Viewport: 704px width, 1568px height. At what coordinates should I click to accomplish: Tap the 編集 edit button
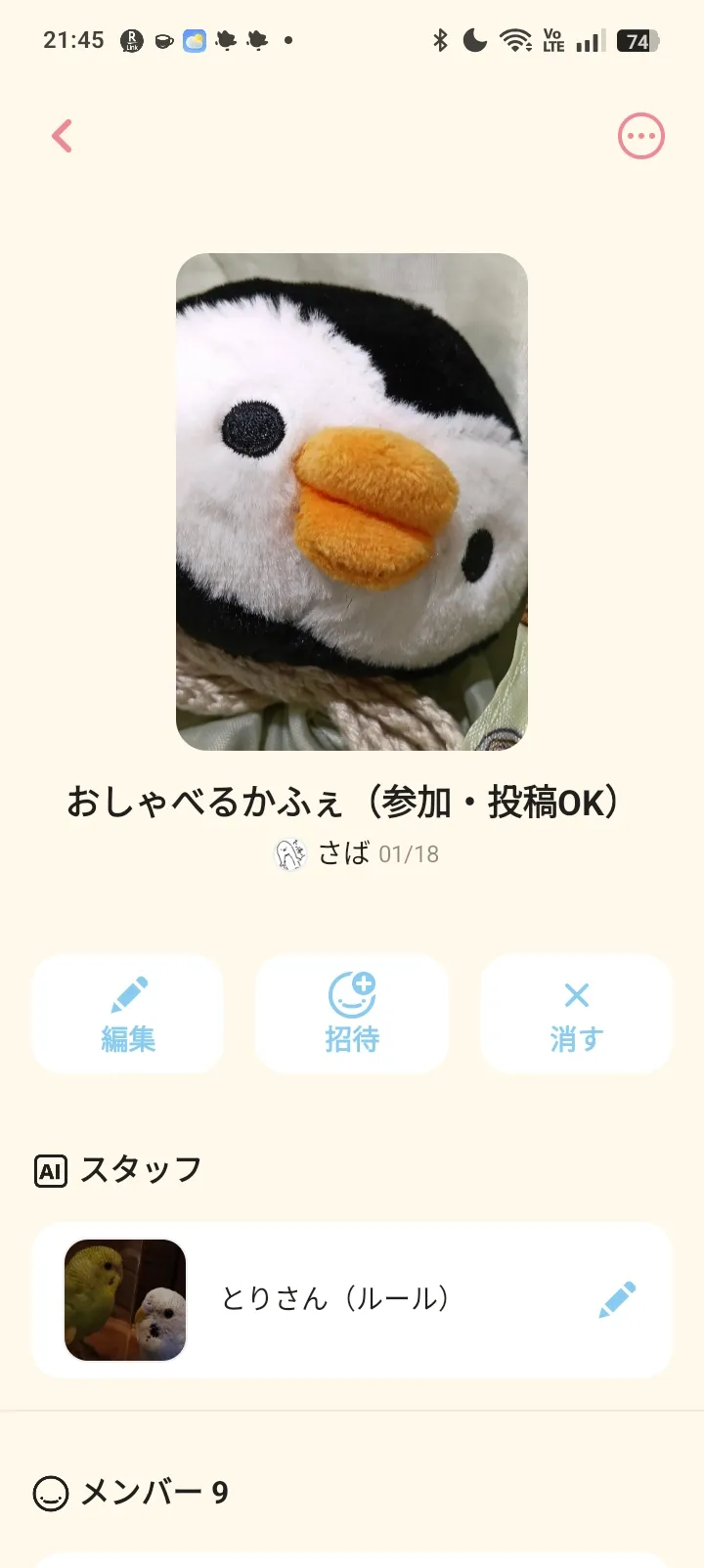point(128,1015)
